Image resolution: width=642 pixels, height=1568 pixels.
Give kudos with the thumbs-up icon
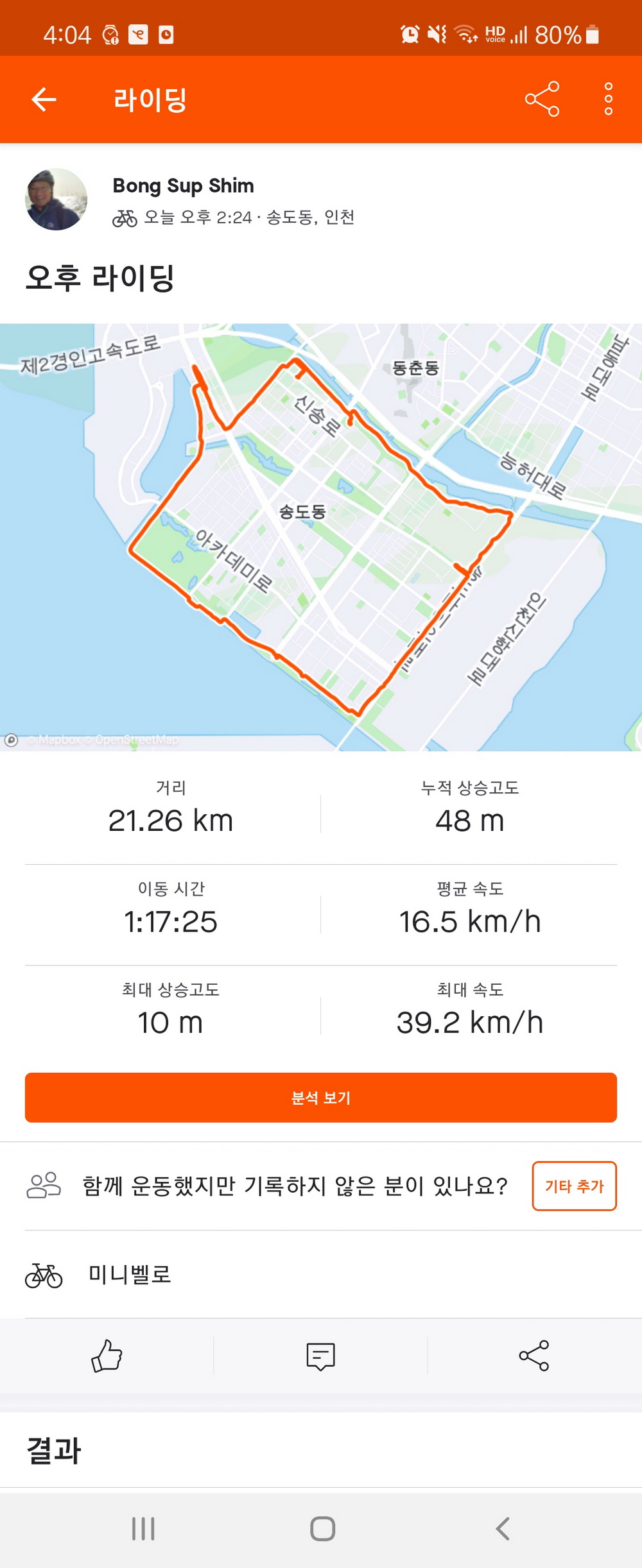coord(107,1355)
